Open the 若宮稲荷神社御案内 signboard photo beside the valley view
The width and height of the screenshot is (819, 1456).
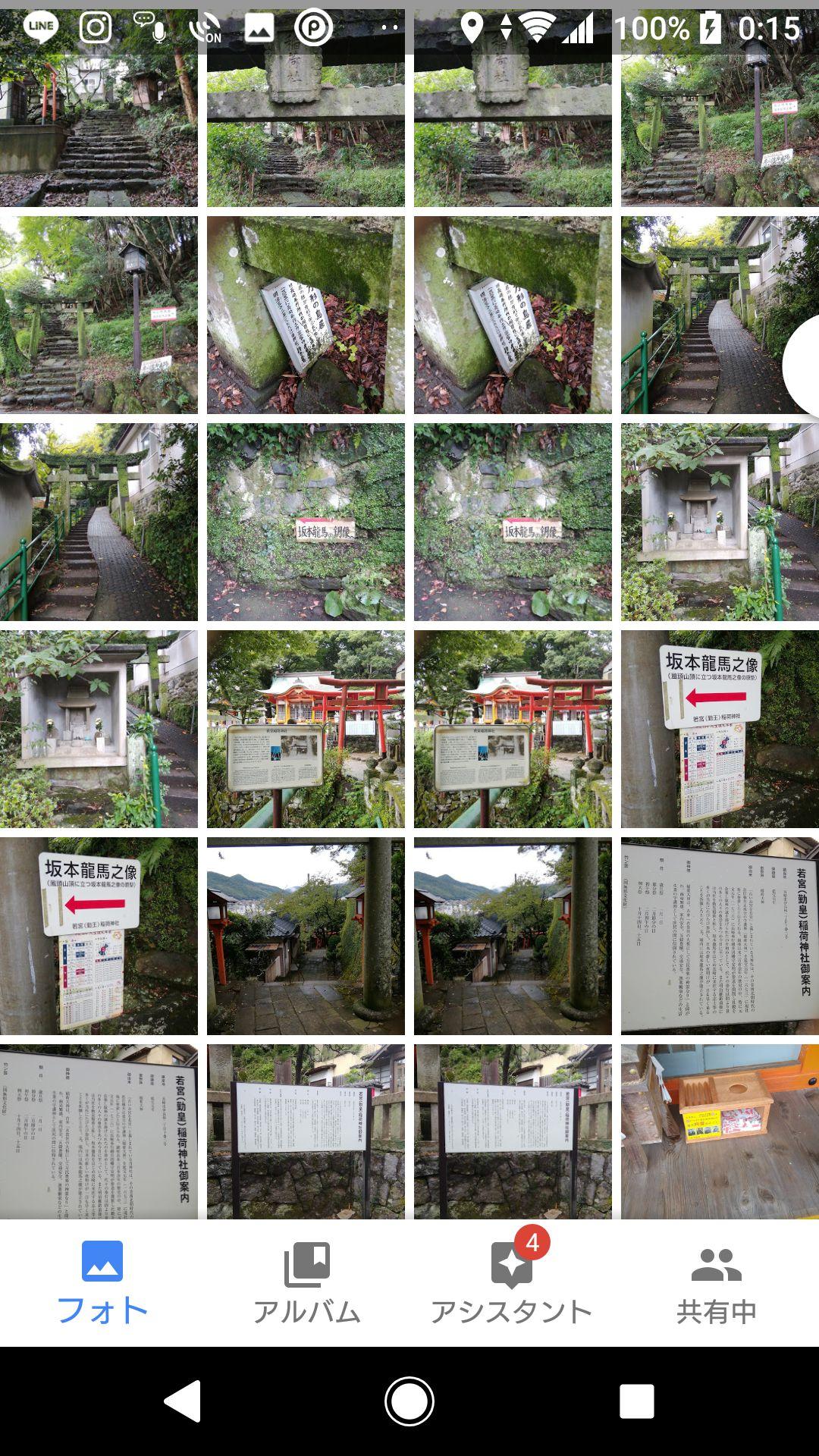click(x=720, y=936)
